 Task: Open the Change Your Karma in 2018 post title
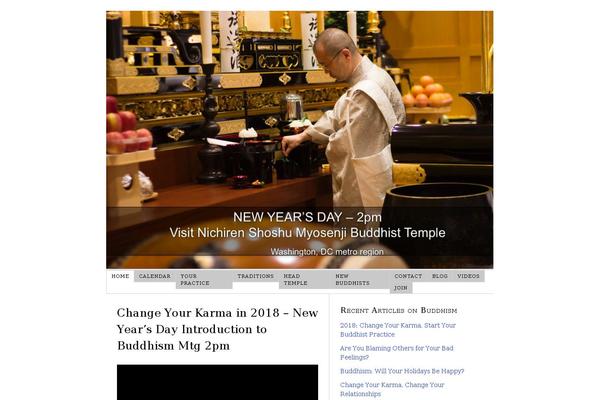point(217,329)
